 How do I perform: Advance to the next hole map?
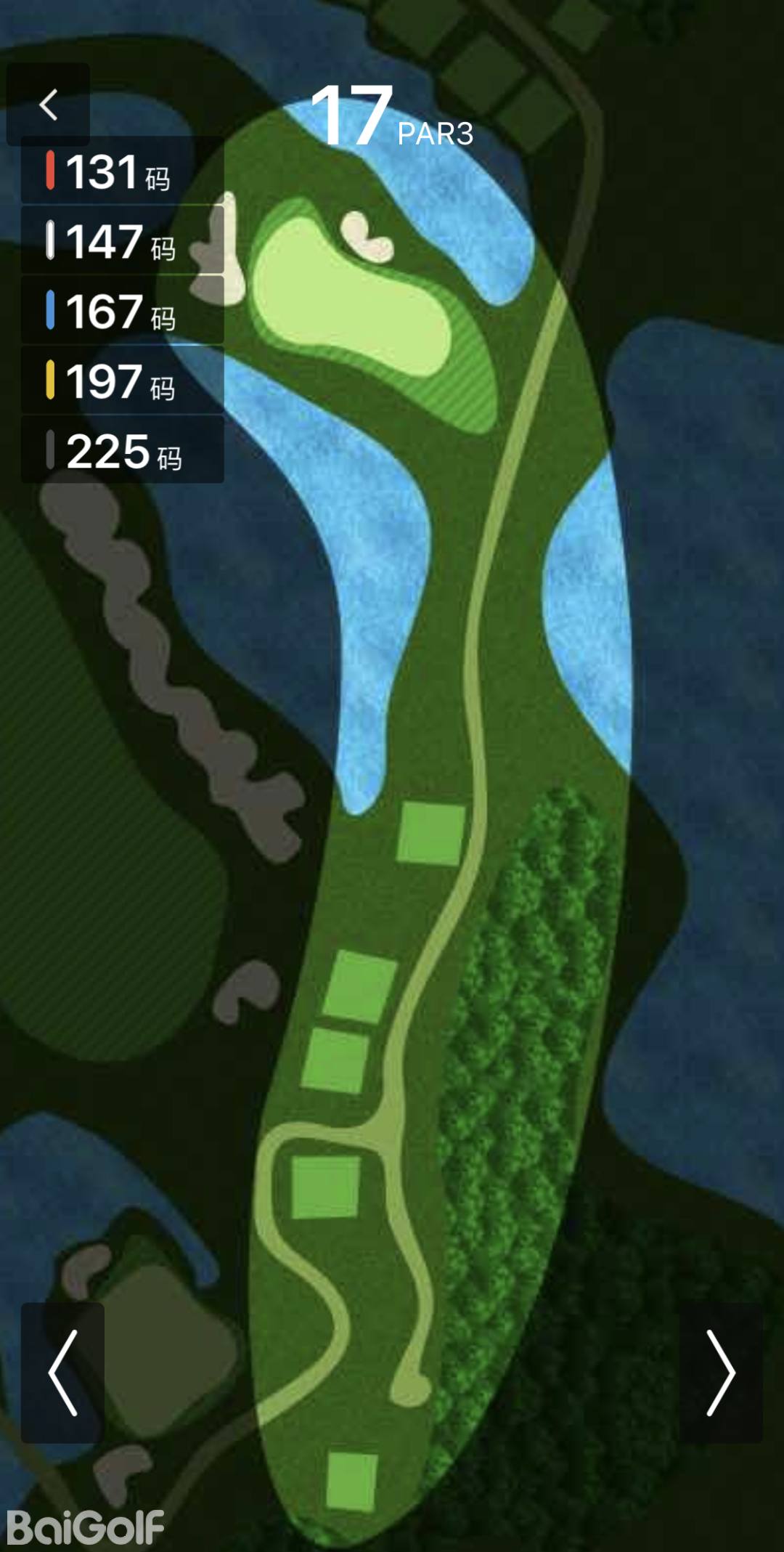pos(721,1373)
